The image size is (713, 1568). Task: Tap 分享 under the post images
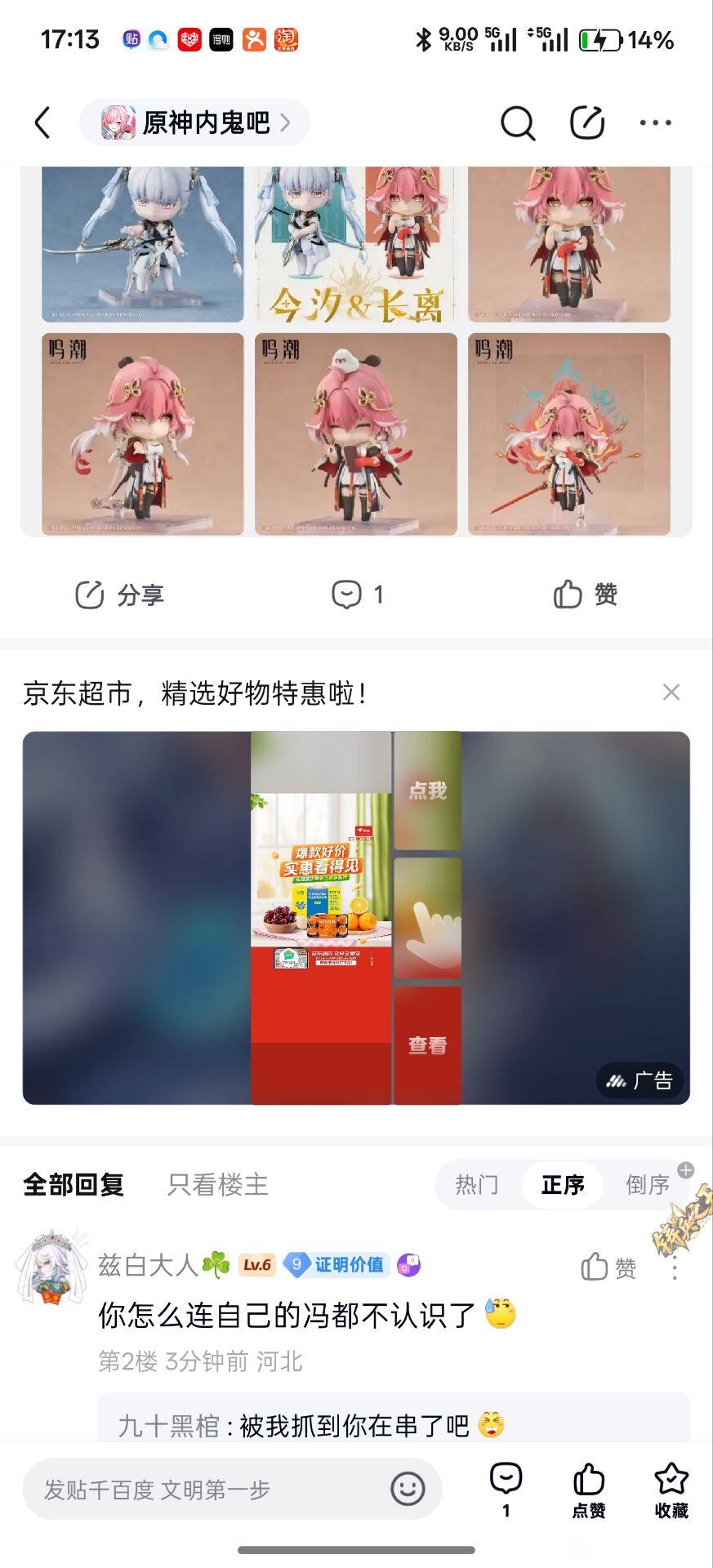pyautogui.click(x=119, y=595)
